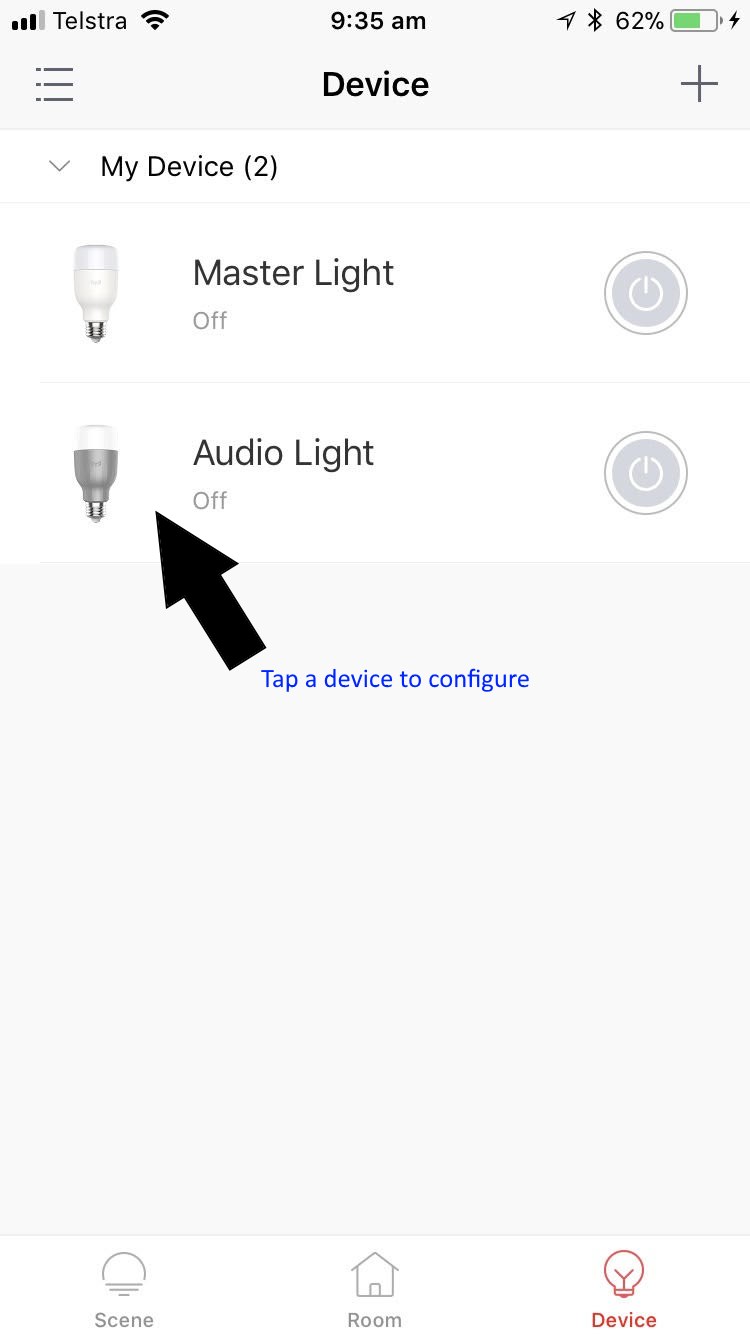750x1334 pixels.
Task: Select the Device tab
Action: pyautogui.click(x=624, y=1290)
